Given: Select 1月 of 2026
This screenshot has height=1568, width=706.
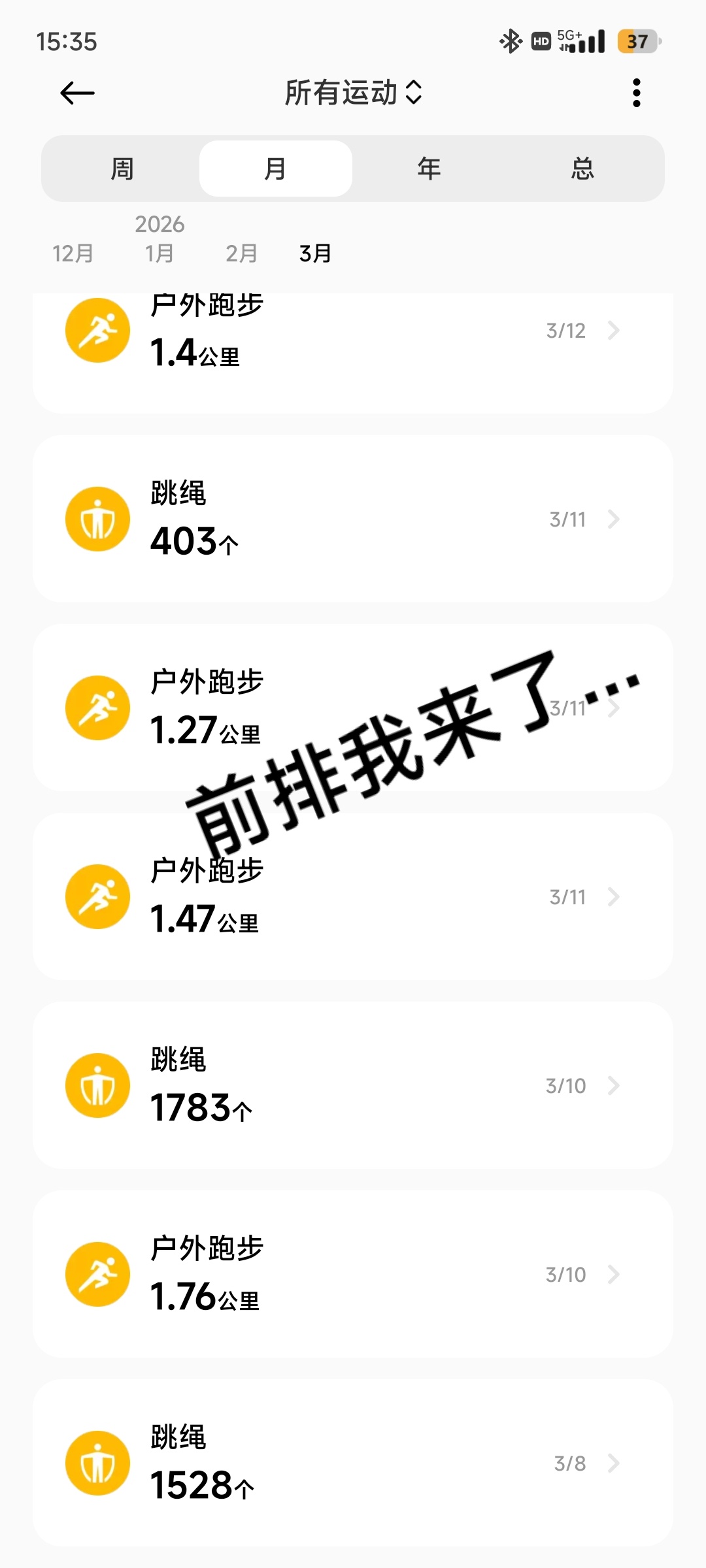Looking at the screenshot, I should (160, 253).
